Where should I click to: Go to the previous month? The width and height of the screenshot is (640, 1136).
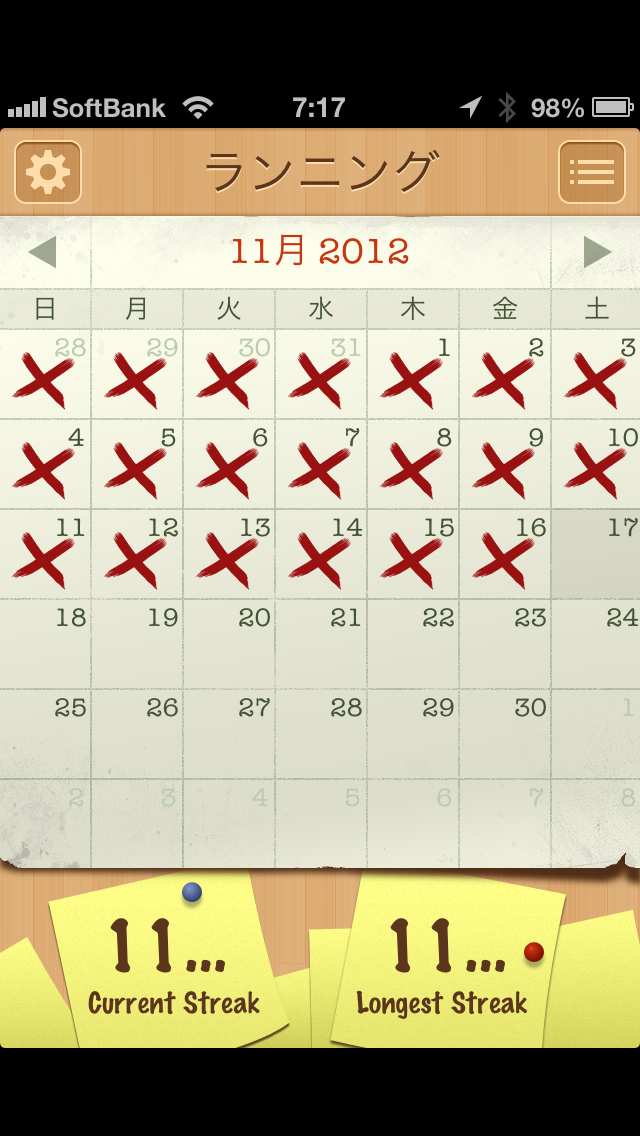click(x=42, y=252)
